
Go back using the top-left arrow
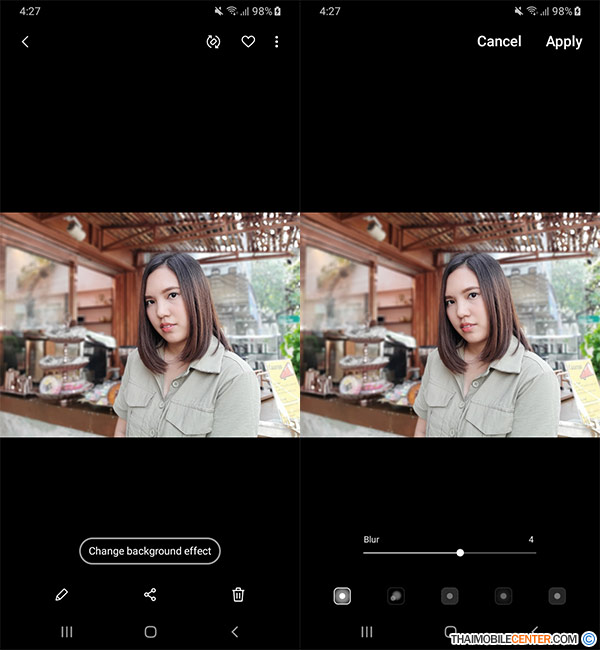point(25,42)
